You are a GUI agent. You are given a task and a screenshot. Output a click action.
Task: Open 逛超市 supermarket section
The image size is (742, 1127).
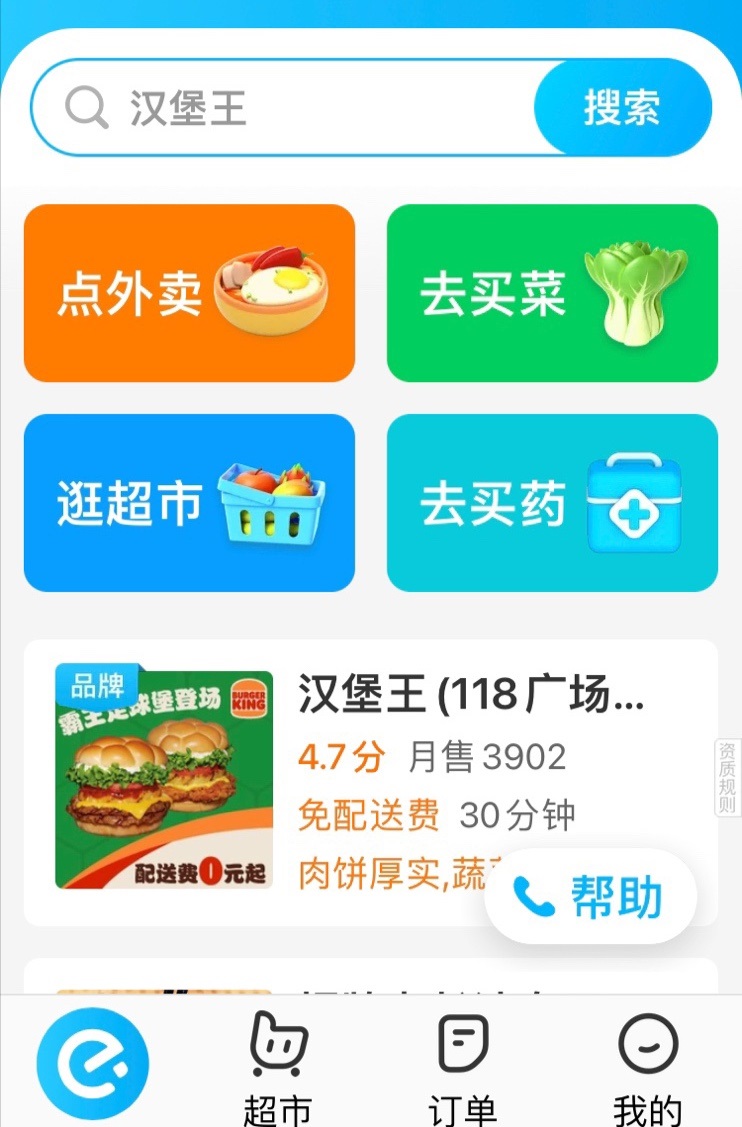(x=189, y=503)
